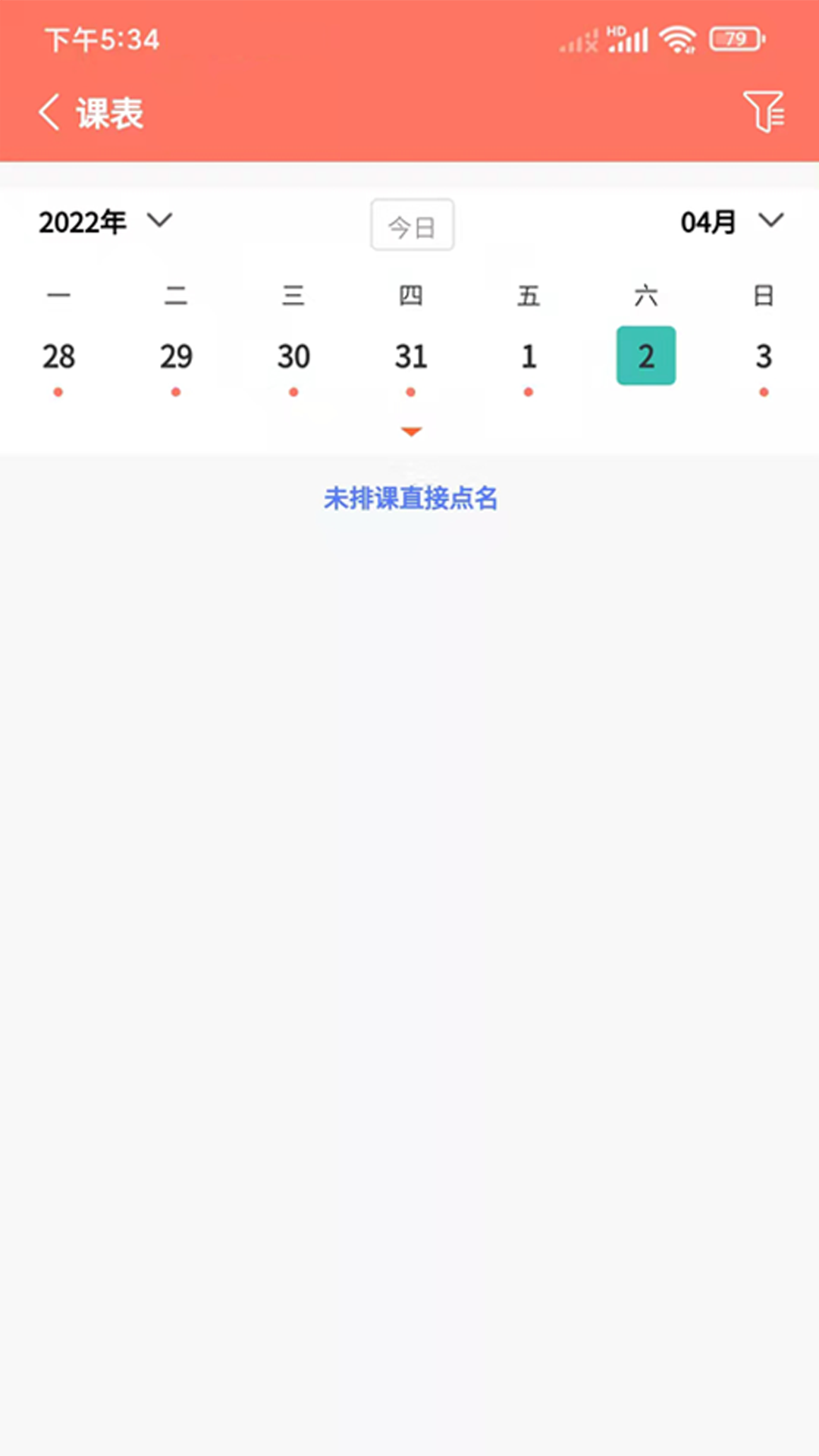This screenshot has height=1456, width=819.
Task: Select the 一 weekday header
Action: 58,296
